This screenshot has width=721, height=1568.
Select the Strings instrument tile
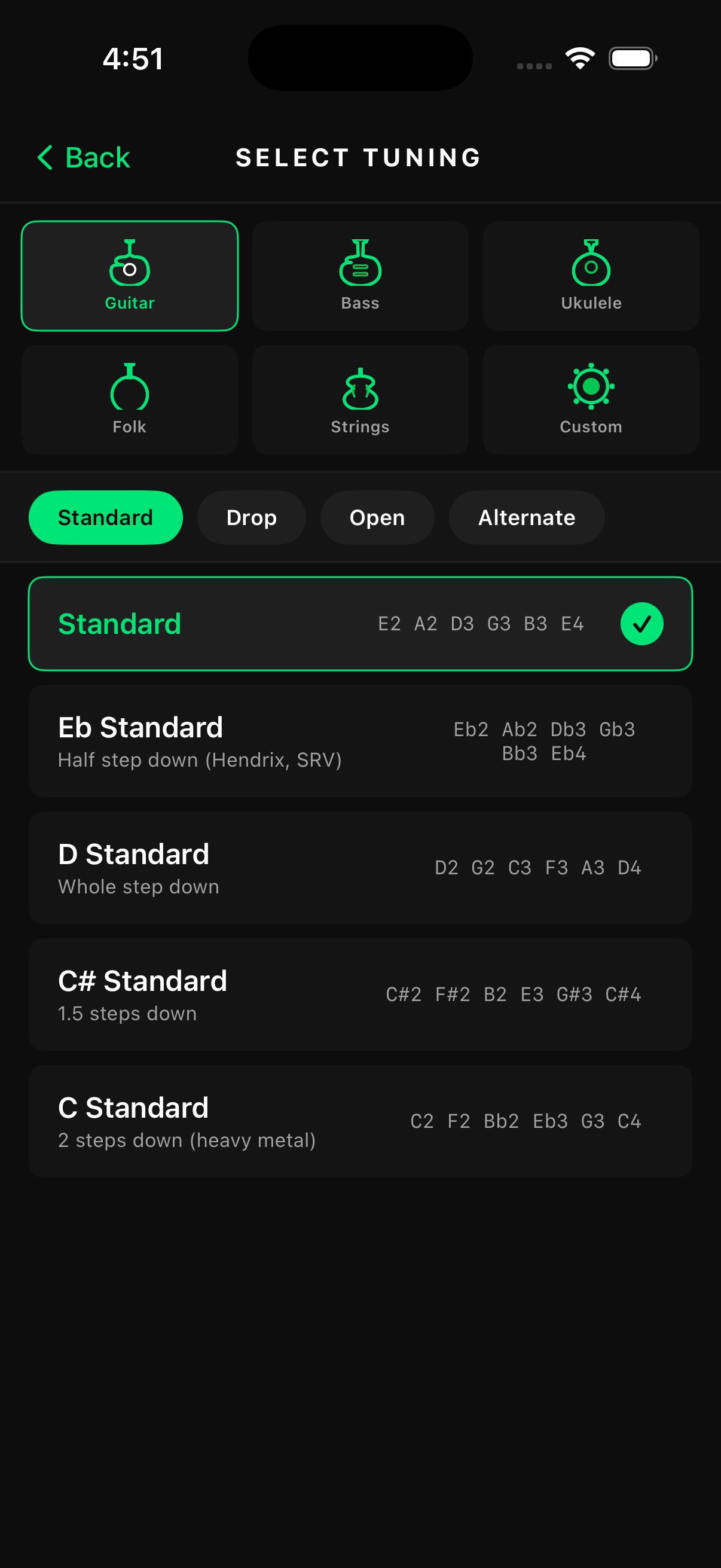(x=360, y=400)
